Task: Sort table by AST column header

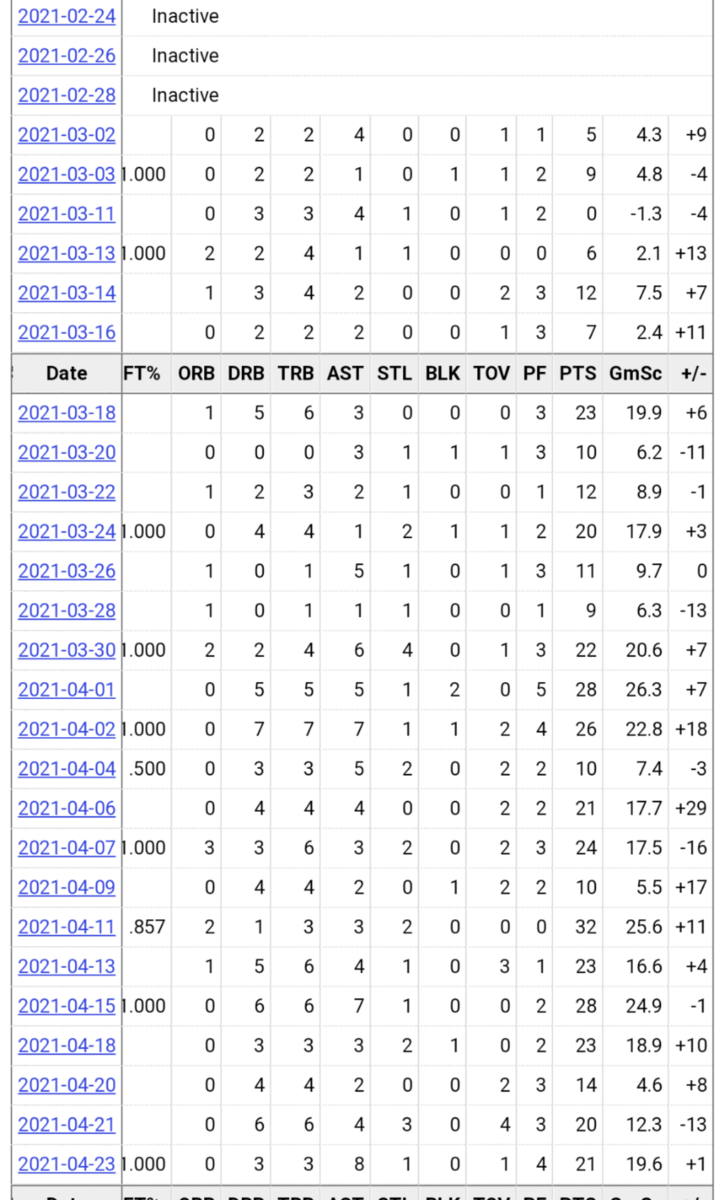Action: [x=346, y=372]
